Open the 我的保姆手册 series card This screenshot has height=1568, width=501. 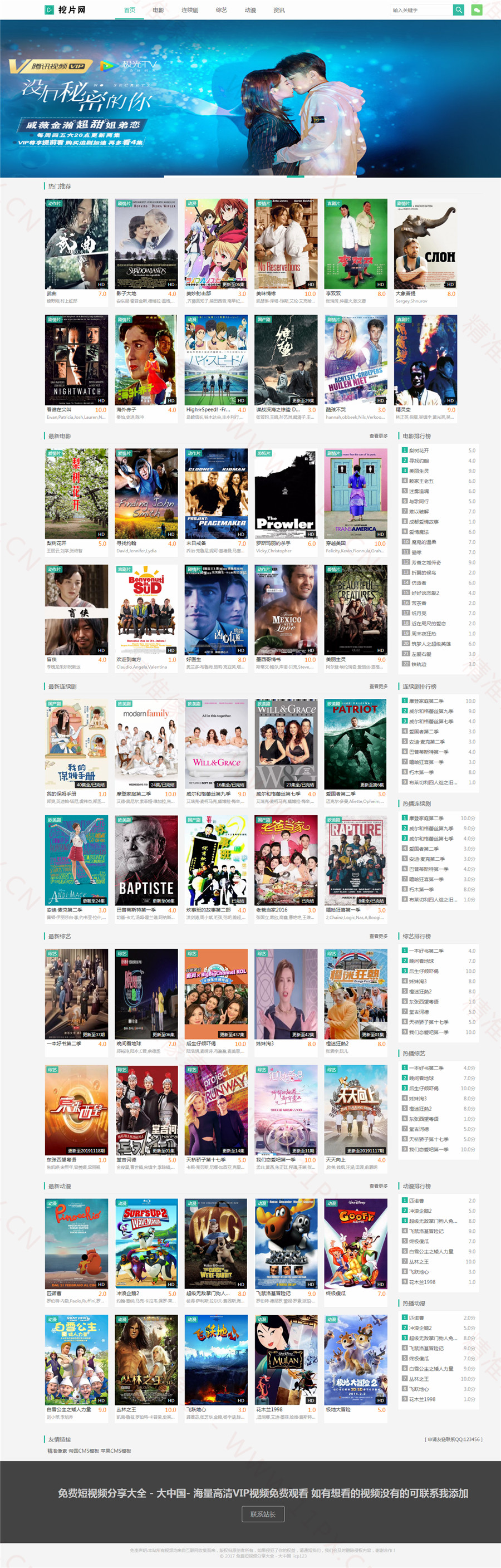[76, 744]
